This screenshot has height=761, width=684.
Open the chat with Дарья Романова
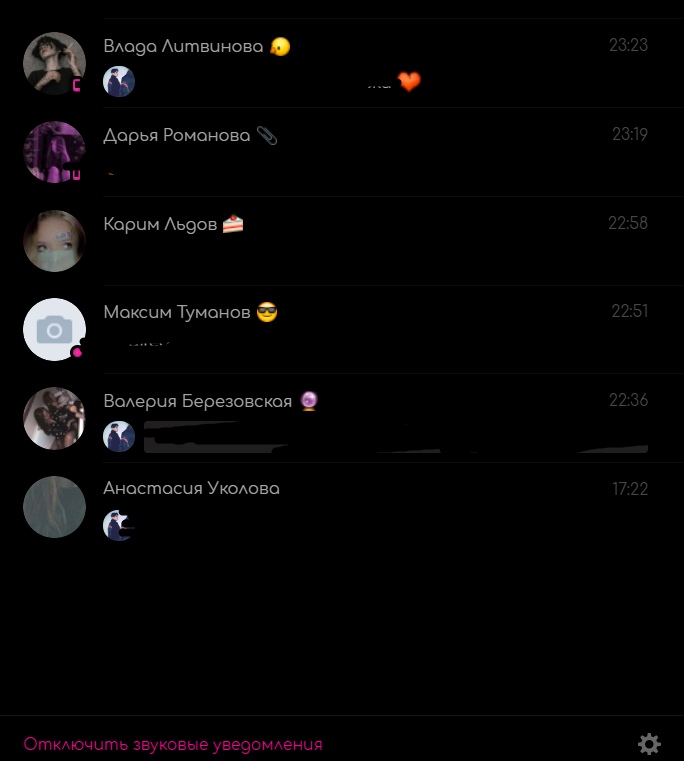point(340,152)
